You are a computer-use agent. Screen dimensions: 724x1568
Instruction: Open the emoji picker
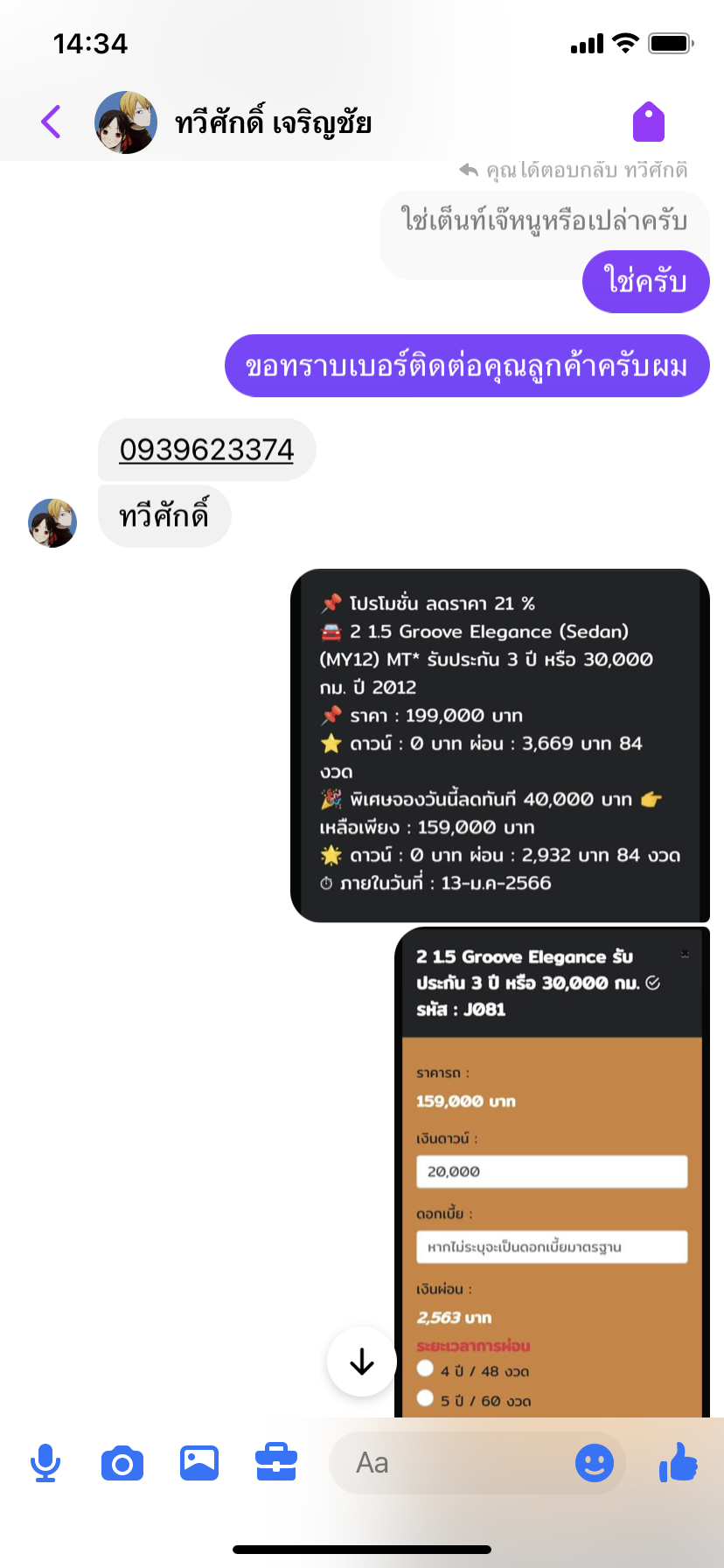(x=595, y=1463)
